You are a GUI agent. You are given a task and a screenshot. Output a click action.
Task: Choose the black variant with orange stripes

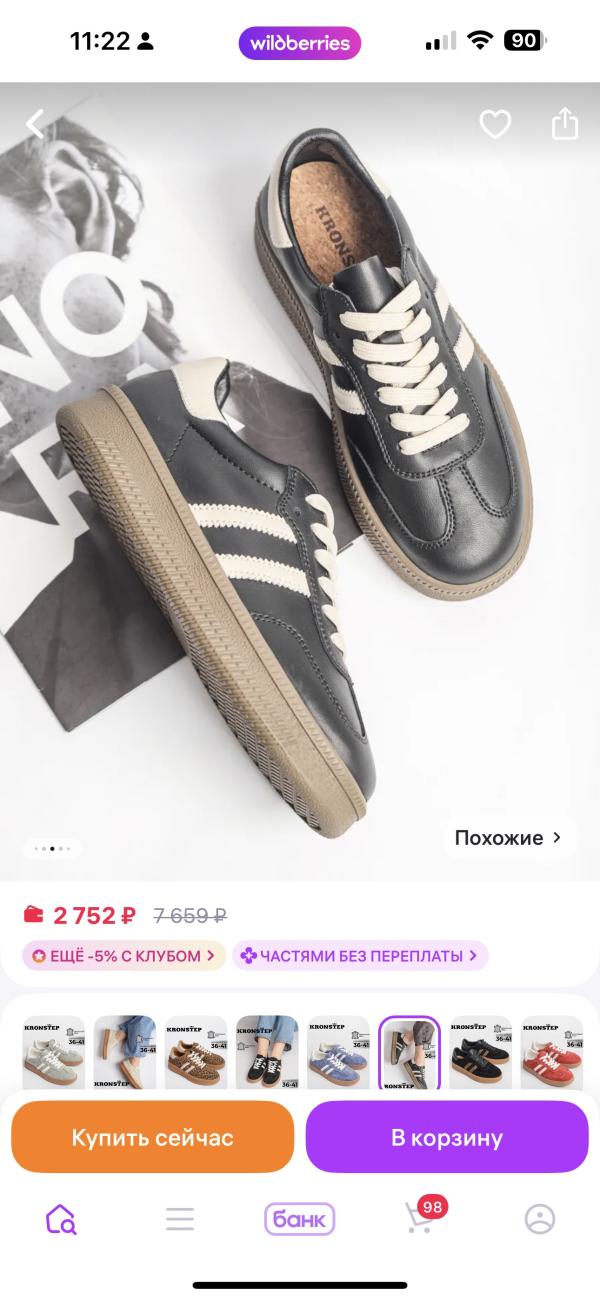480,1053
